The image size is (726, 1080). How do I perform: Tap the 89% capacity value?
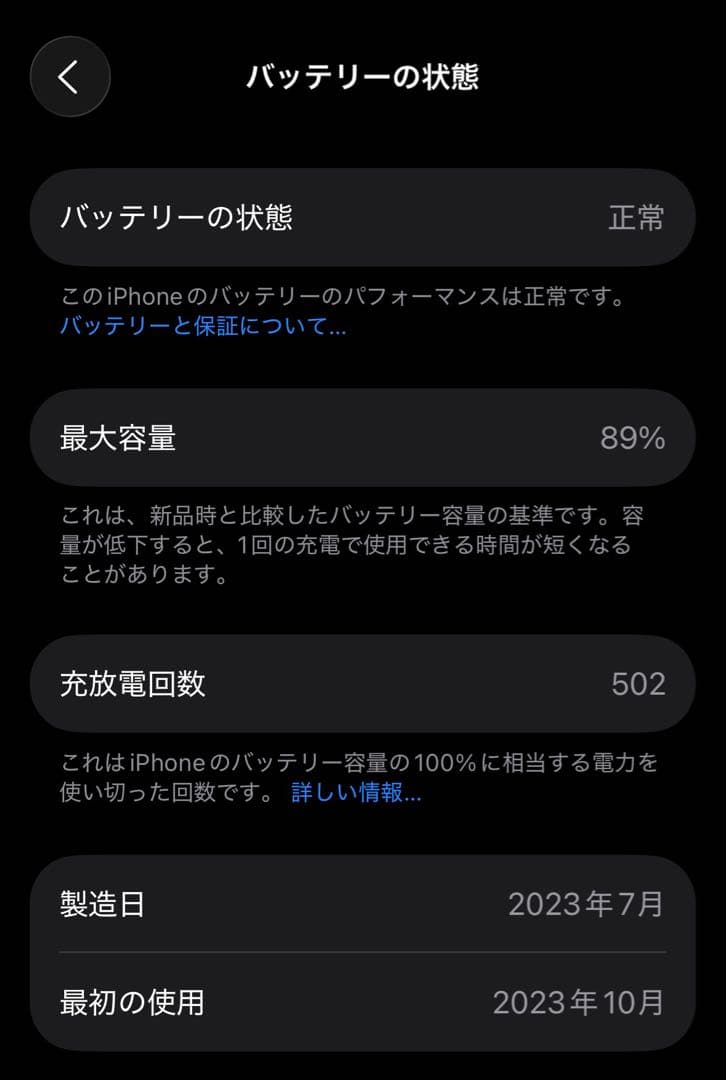click(634, 438)
